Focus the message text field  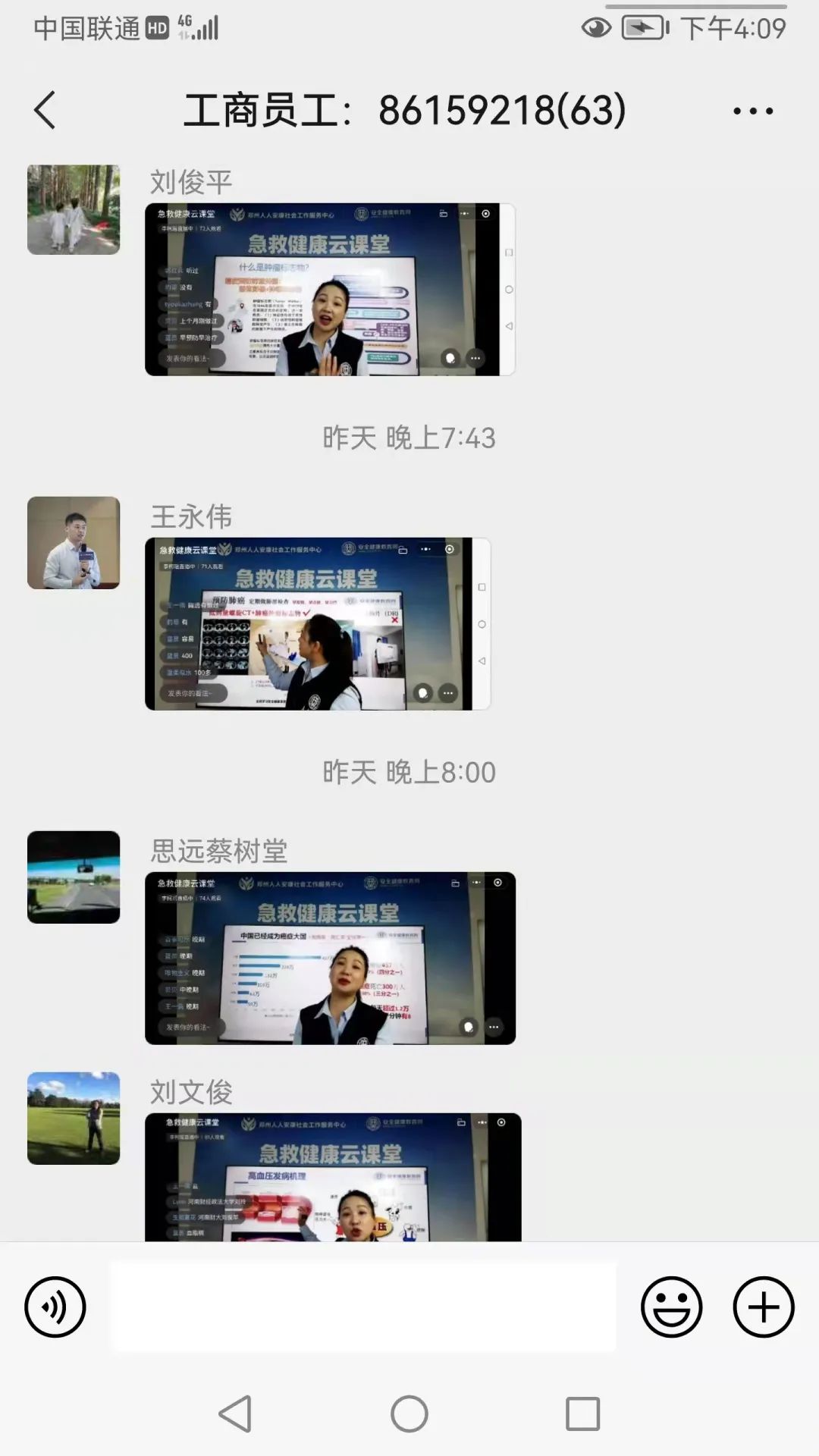click(363, 1307)
